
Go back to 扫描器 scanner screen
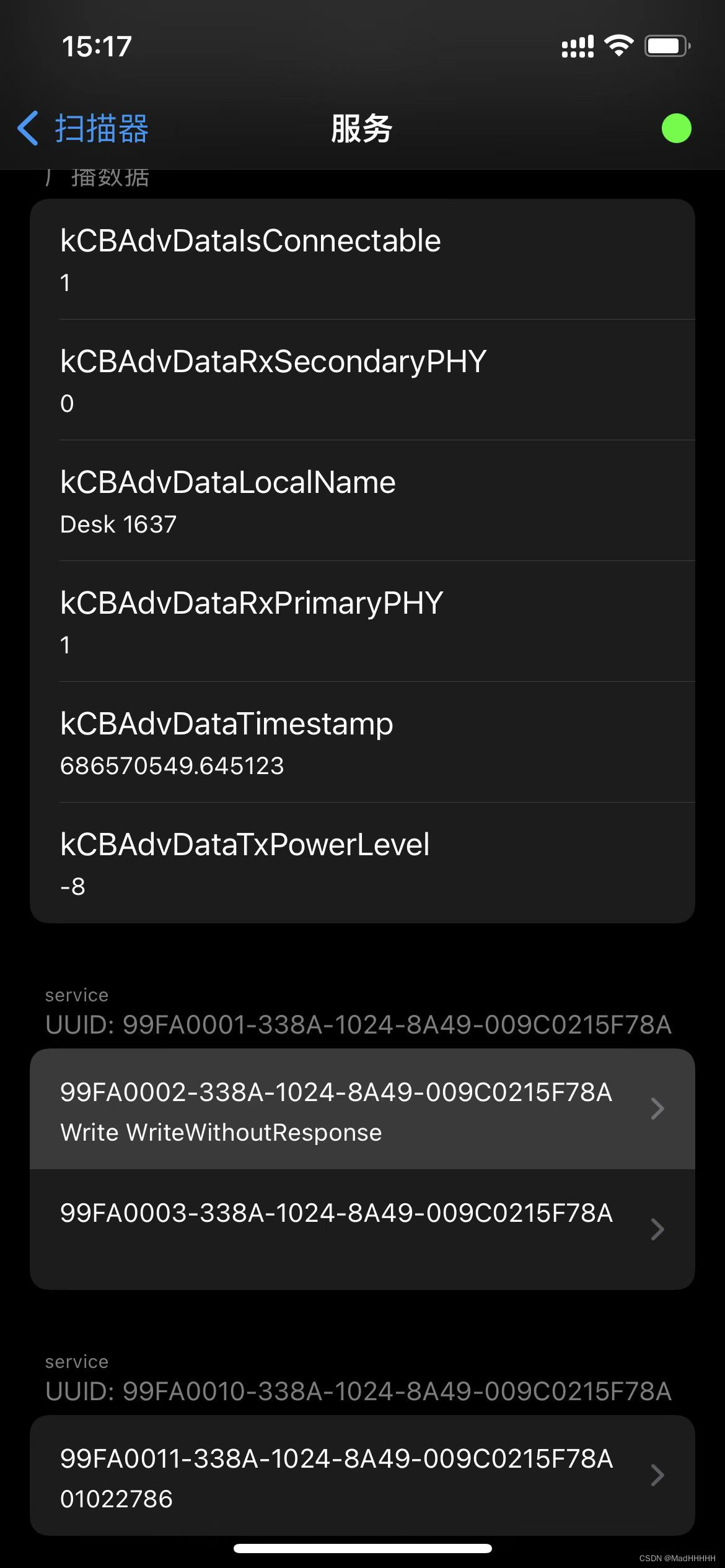[84, 129]
